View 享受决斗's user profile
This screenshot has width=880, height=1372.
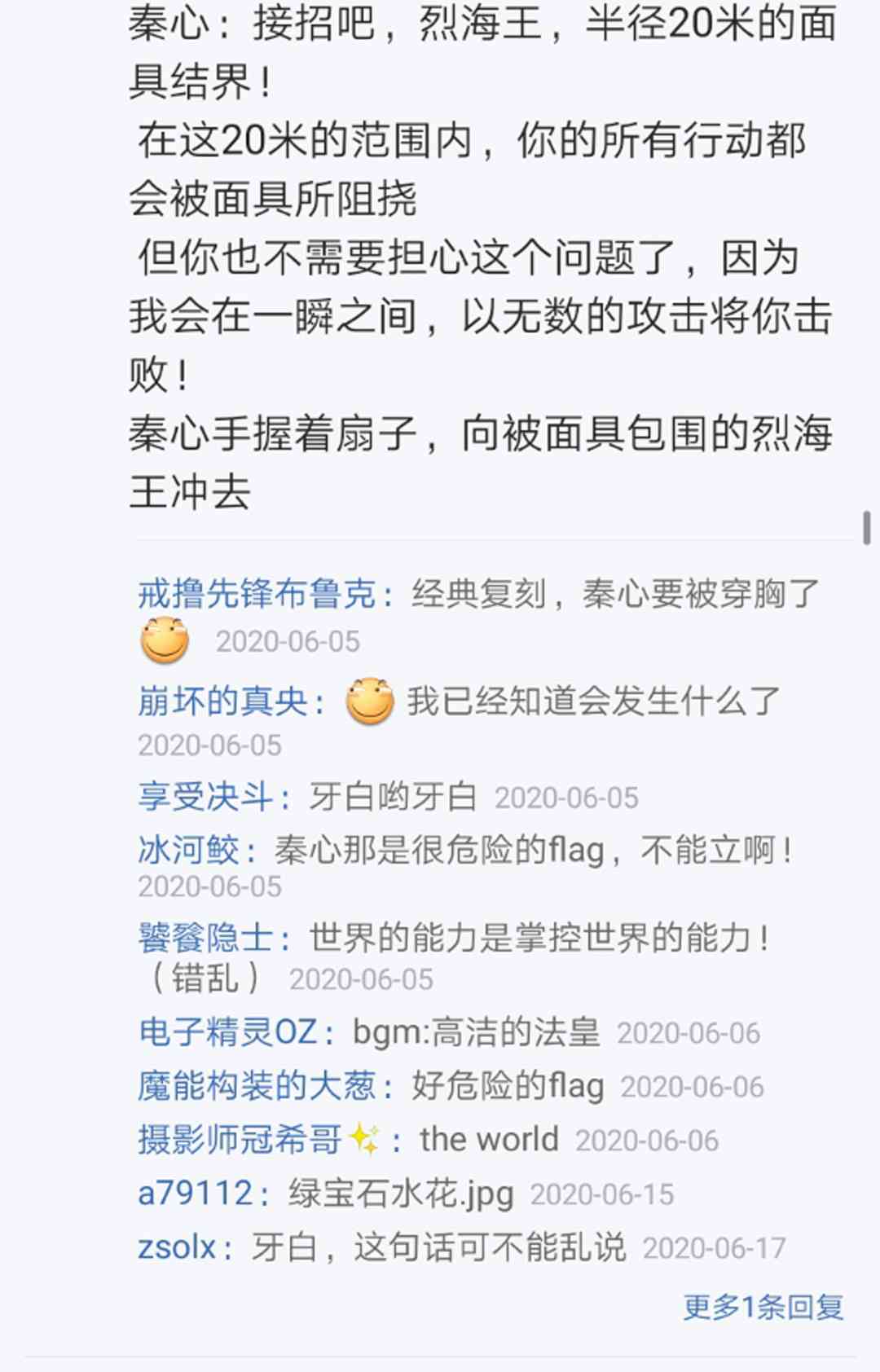point(206,796)
